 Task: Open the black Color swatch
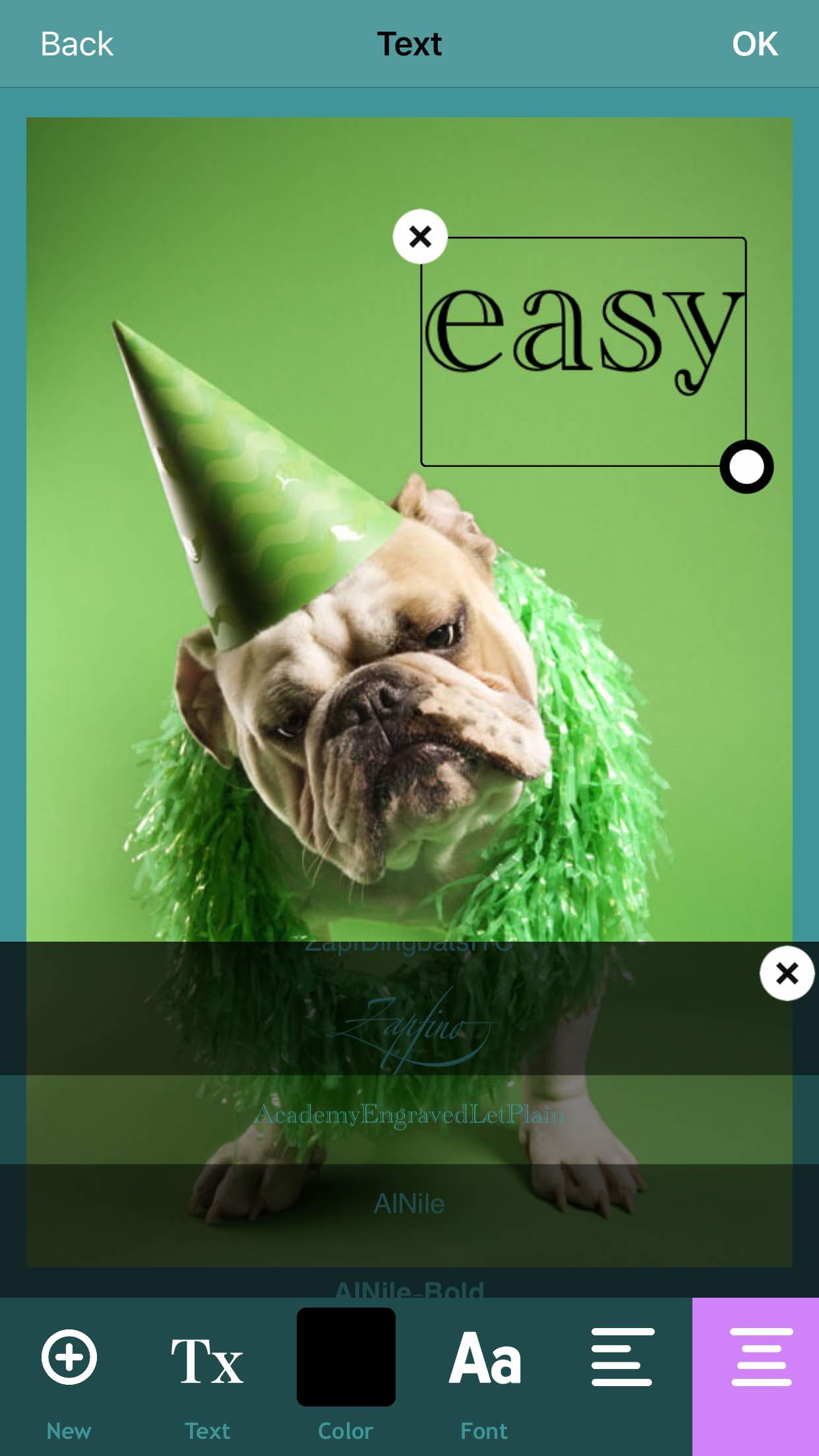click(x=346, y=1358)
